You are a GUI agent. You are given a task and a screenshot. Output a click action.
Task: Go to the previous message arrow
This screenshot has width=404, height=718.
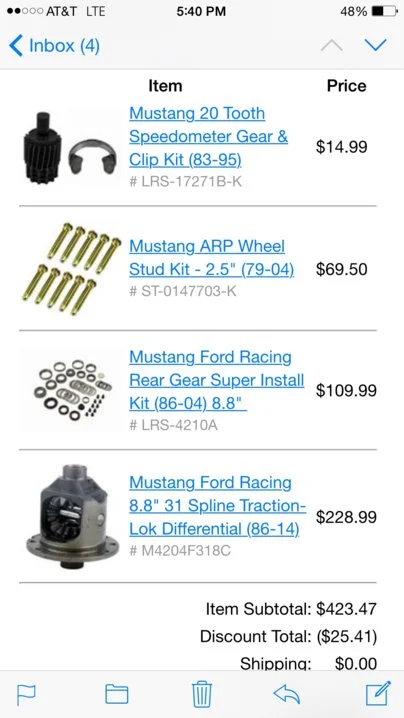point(332,45)
